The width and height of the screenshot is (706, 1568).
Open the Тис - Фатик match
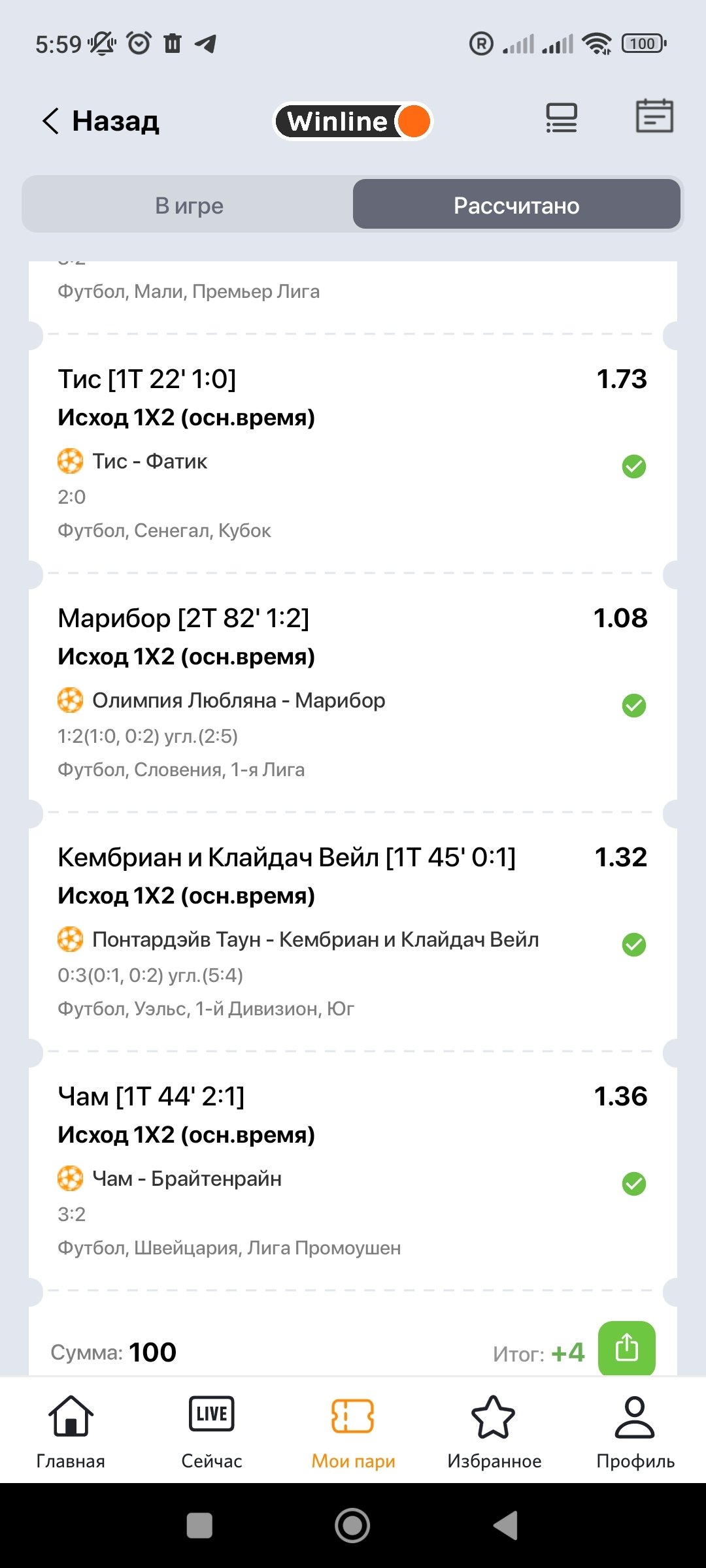150,461
